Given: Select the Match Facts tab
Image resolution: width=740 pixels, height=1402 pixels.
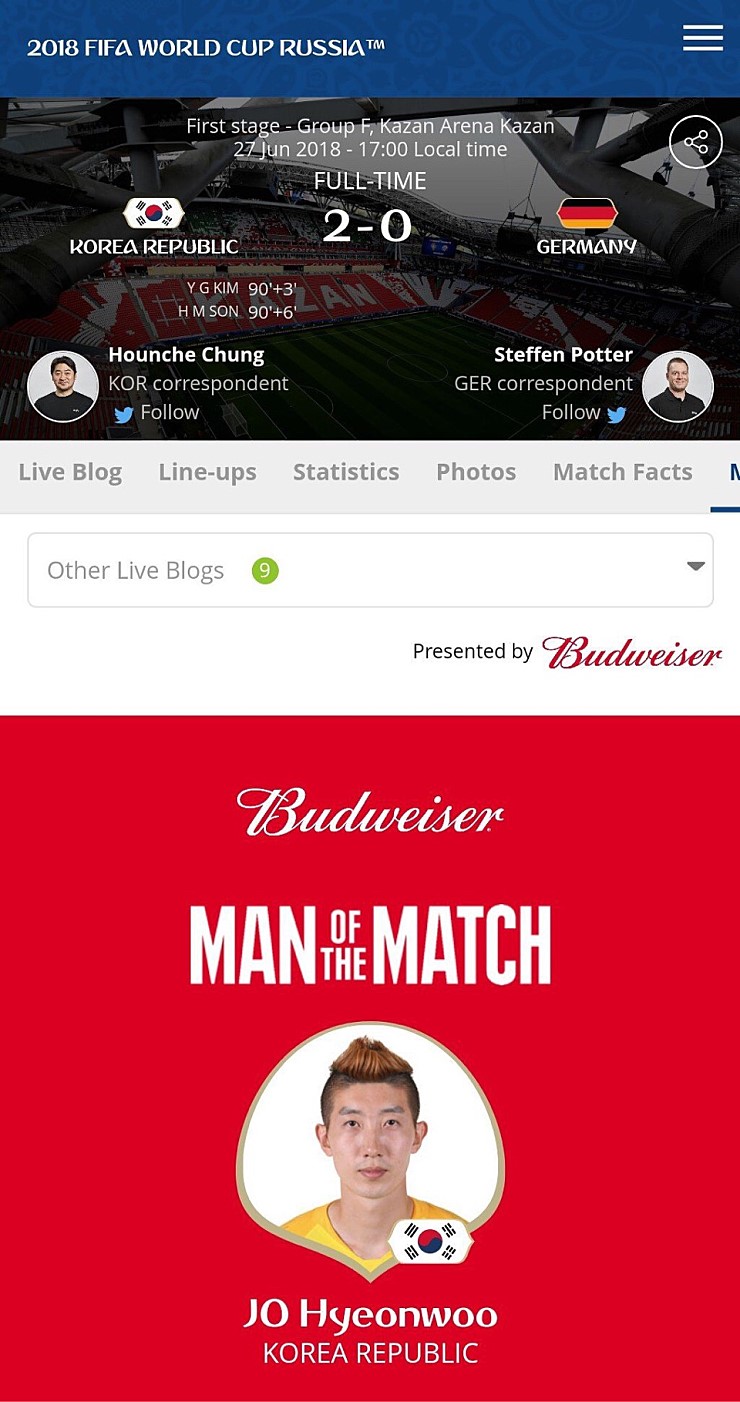Looking at the screenshot, I should tap(622, 472).
